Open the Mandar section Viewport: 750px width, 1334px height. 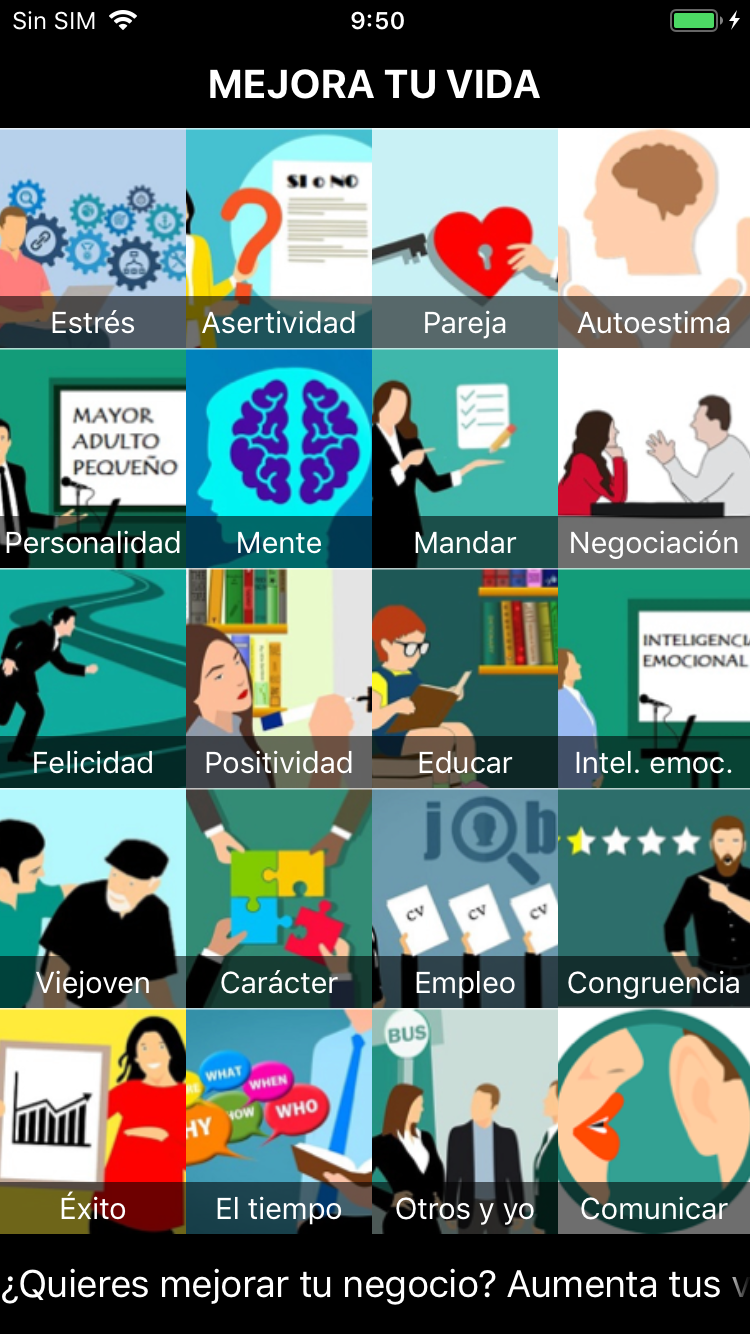point(465,458)
